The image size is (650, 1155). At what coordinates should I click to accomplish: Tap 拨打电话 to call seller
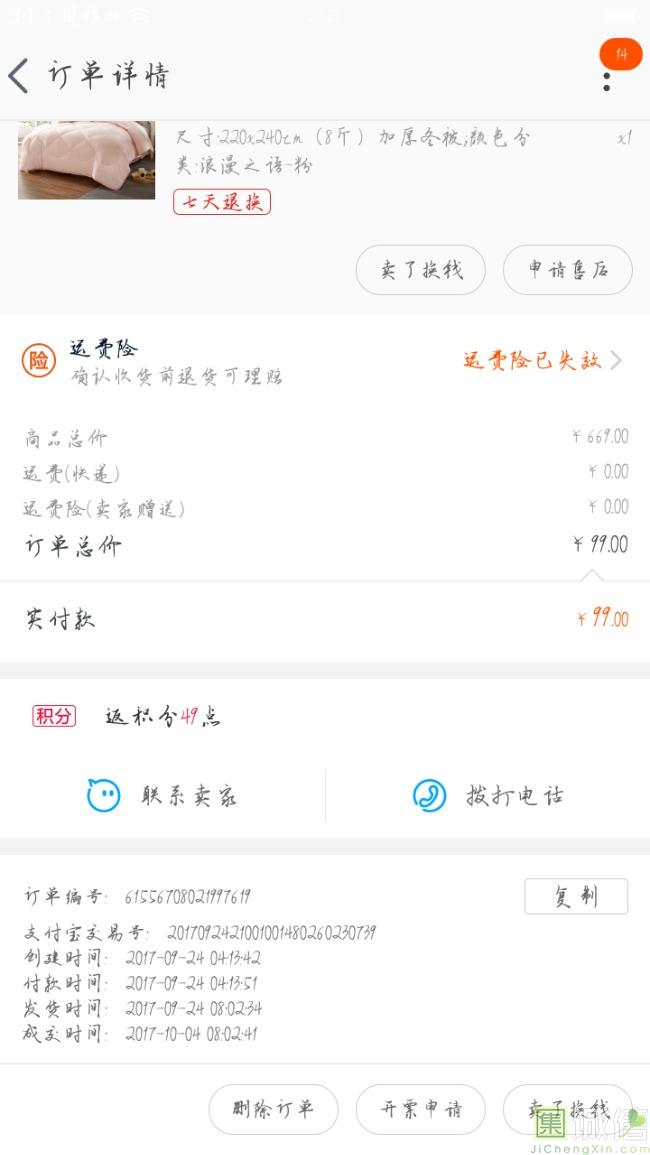tap(488, 796)
